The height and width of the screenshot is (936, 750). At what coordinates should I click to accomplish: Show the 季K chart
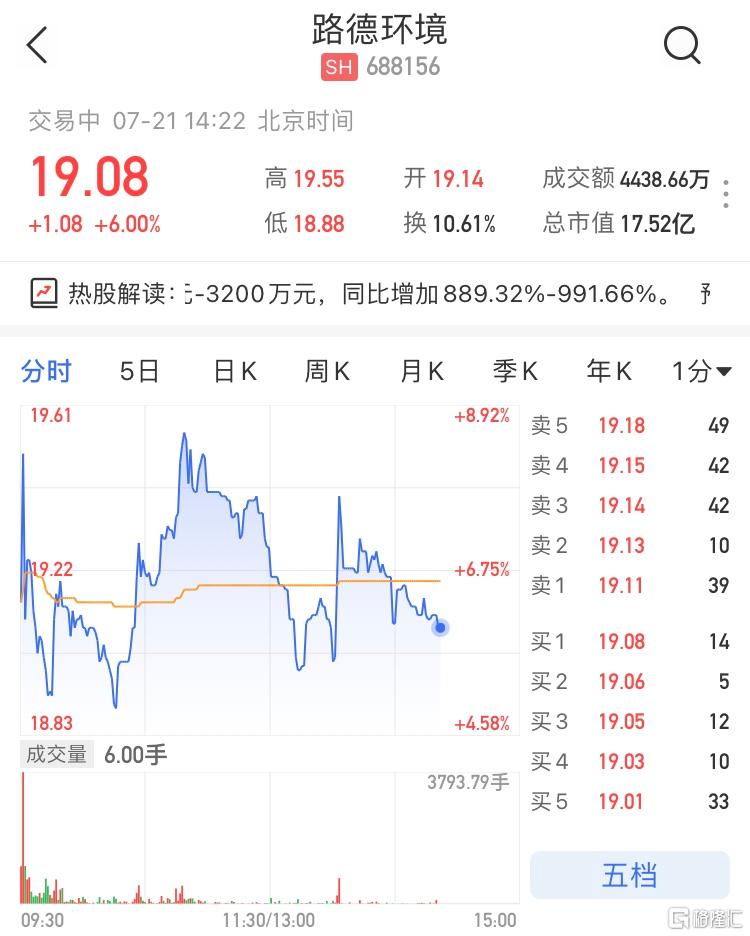[515, 372]
